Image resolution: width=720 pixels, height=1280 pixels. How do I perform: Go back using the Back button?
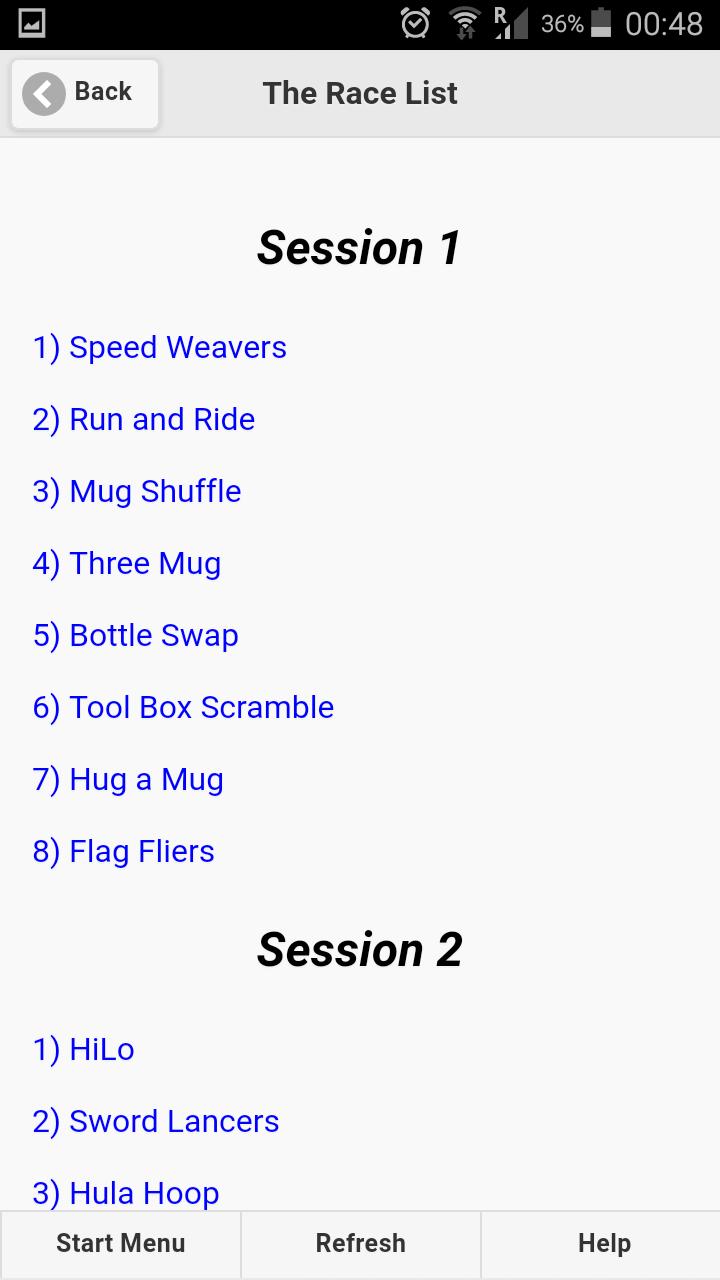click(84, 93)
